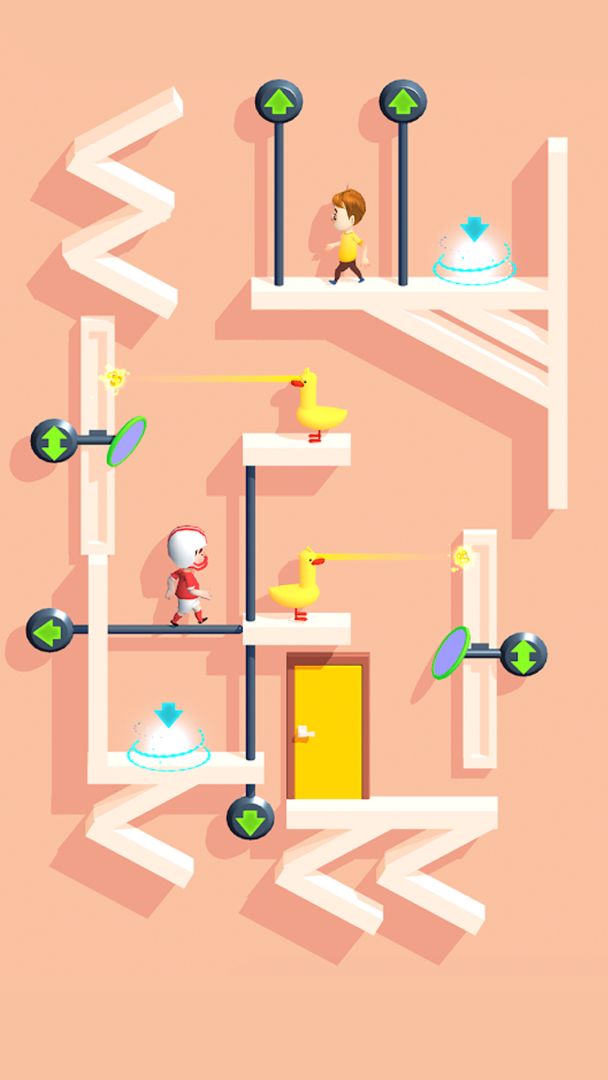Pull the left-arrow pin under the helmeted player
Screen dimensions: 608x1080
(x=49, y=630)
